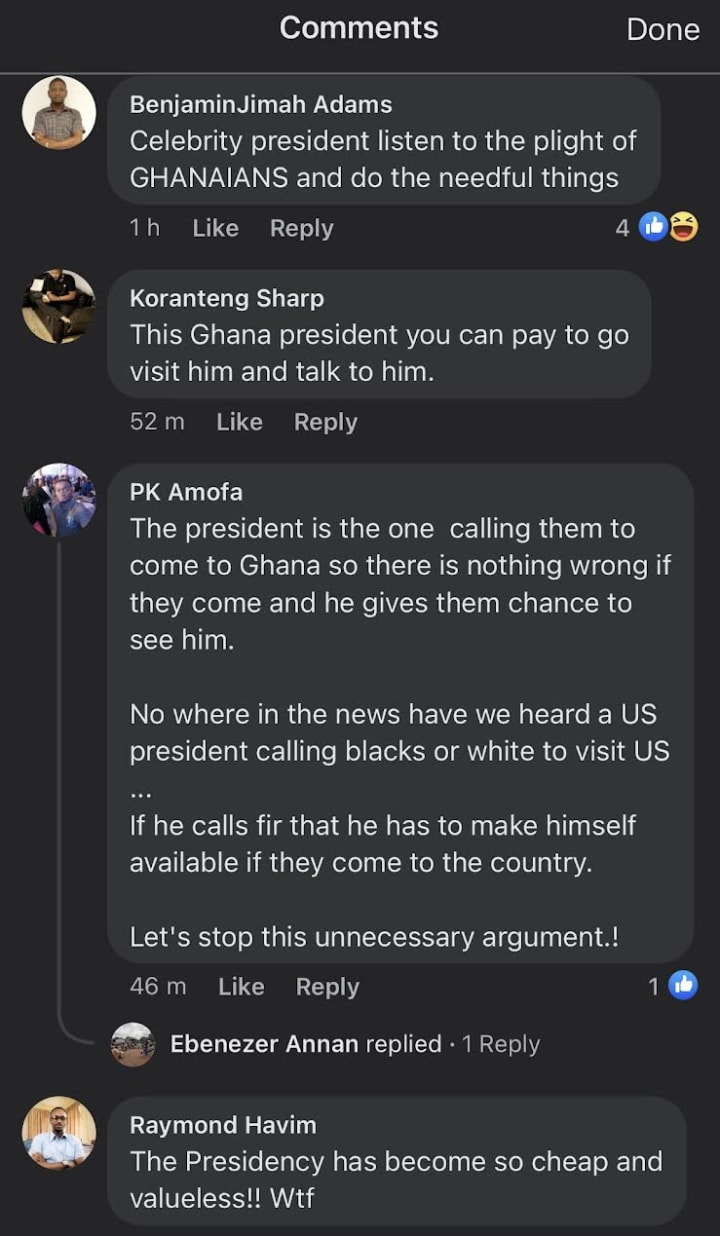The height and width of the screenshot is (1236, 720).
Task: Reply to BenjaminJimah Adams' comment
Action: tap(301, 228)
